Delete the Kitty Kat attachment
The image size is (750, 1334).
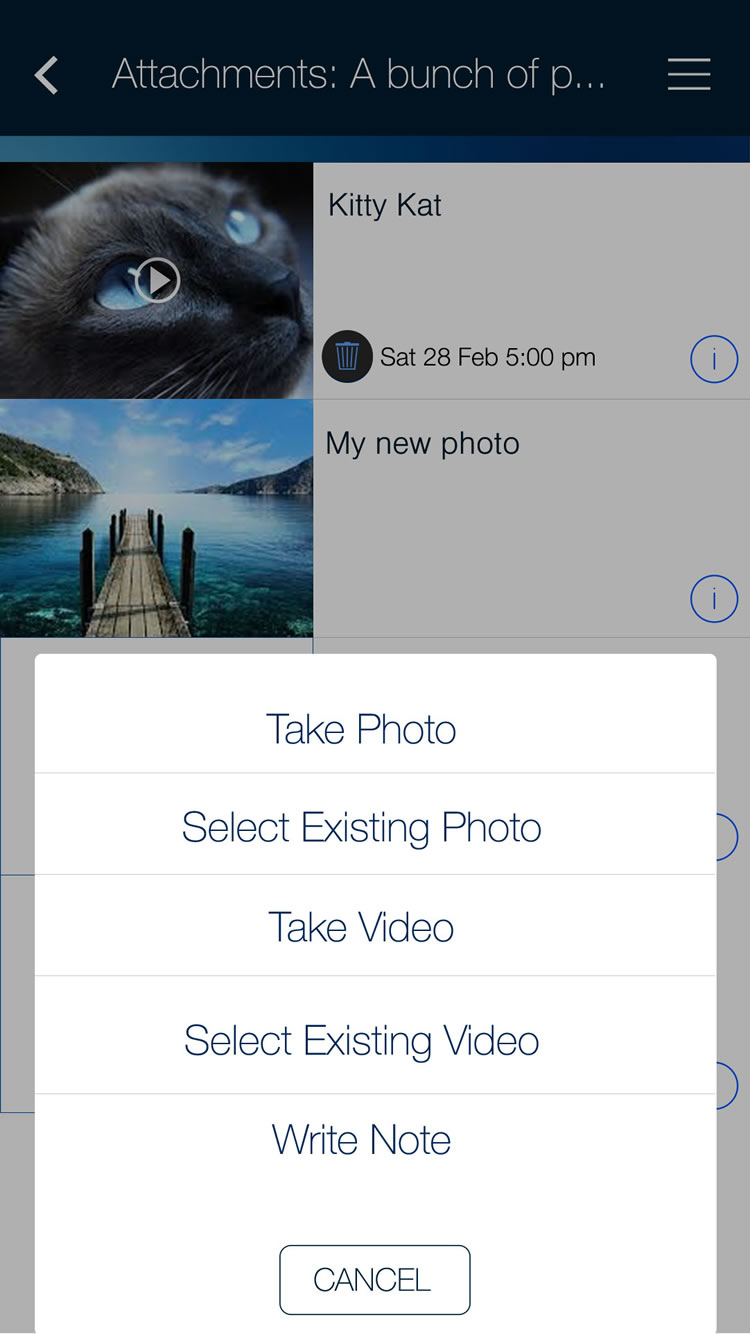click(x=347, y=356)
